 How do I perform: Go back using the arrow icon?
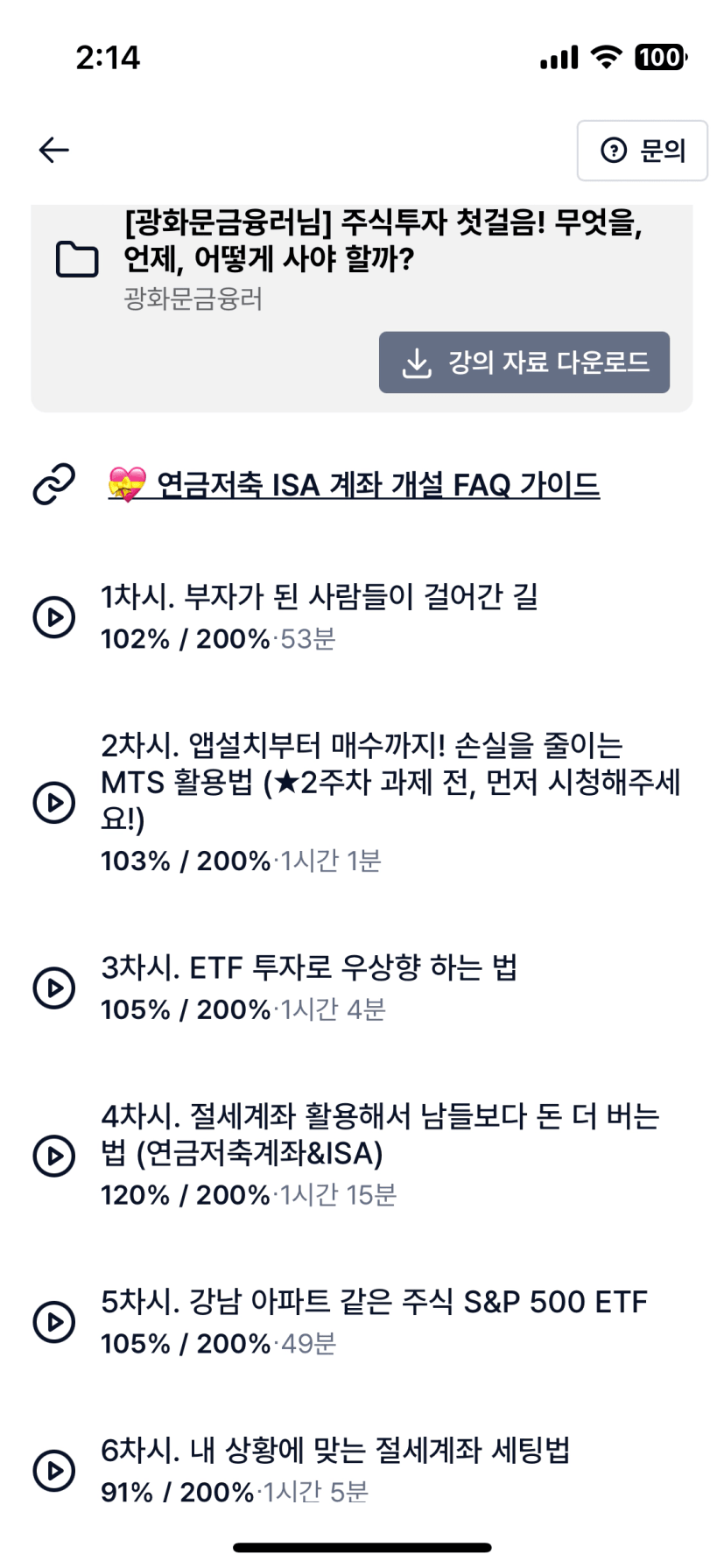53,150
